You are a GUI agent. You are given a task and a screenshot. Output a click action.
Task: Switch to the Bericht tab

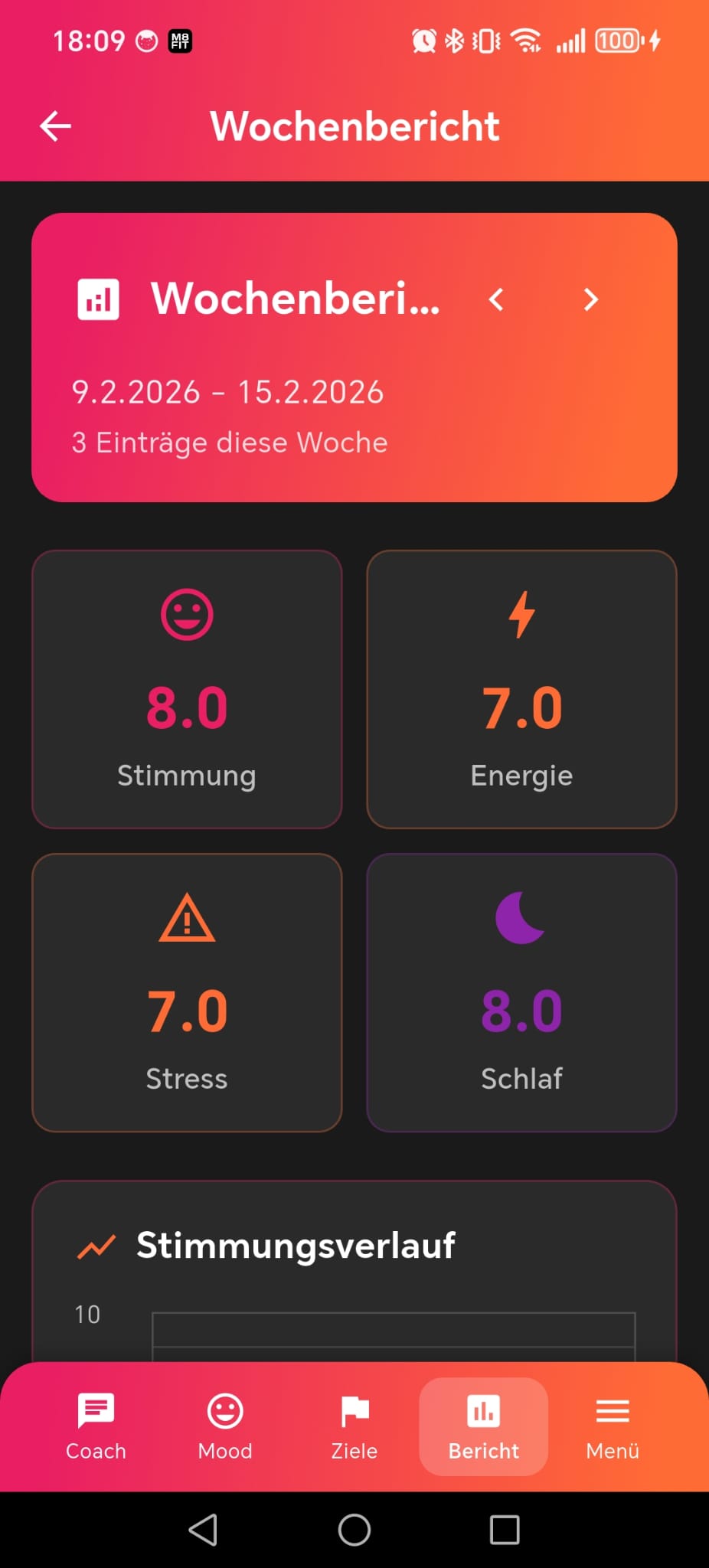click(482, 1426)
